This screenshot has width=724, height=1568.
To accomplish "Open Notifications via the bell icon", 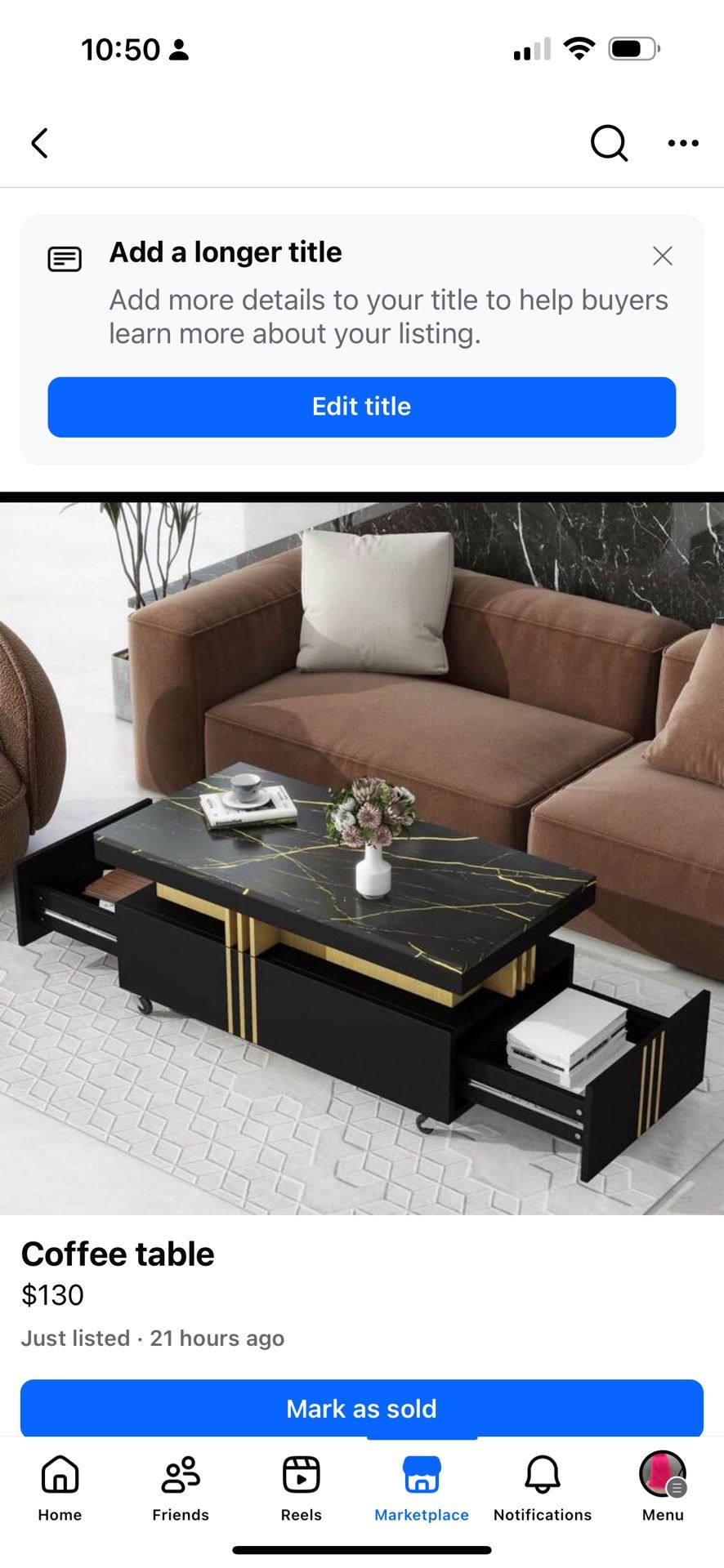I will tap(542, 1477).
